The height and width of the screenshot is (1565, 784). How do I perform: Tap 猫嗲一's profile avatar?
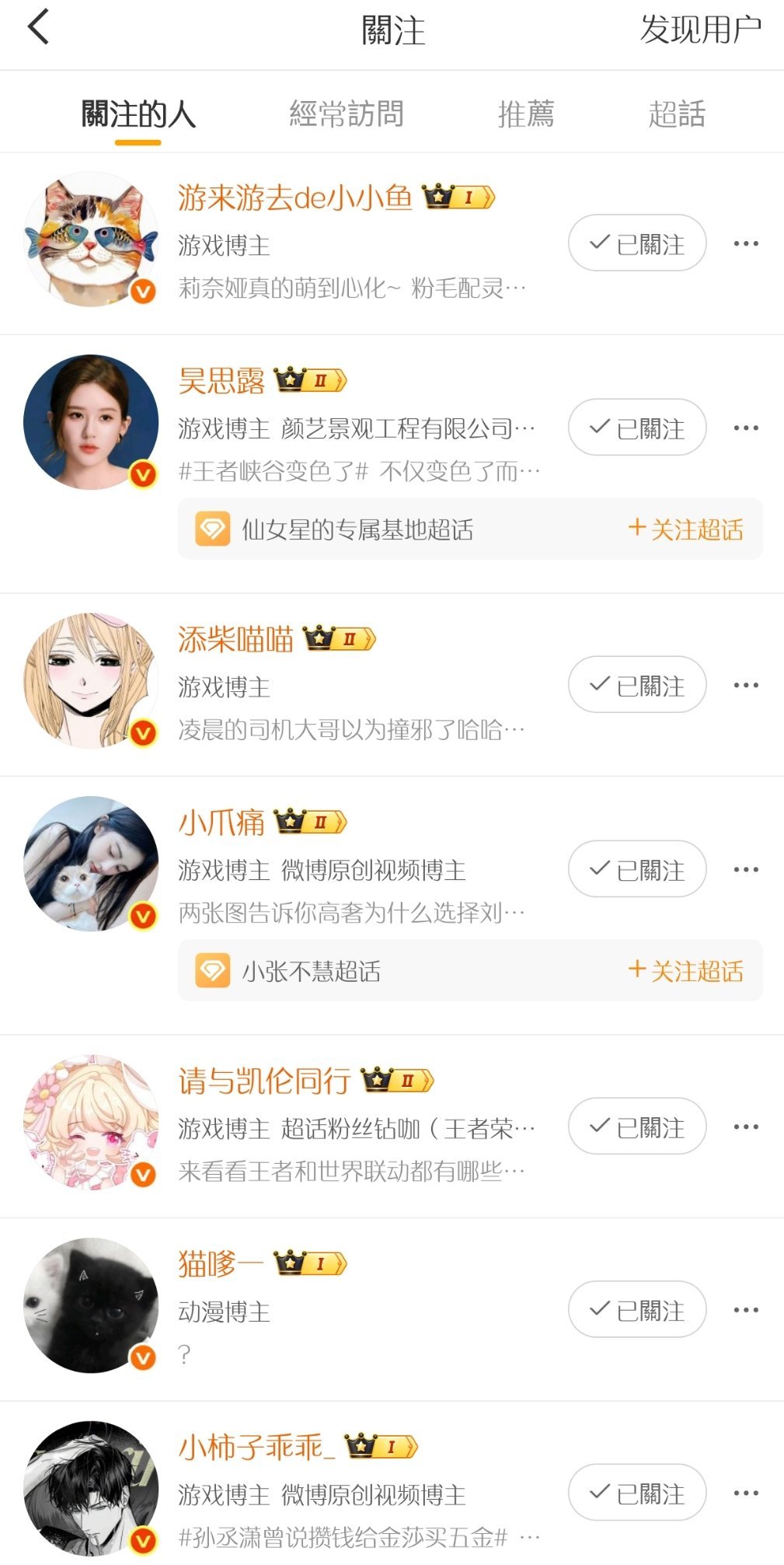tap(91, 1308)
